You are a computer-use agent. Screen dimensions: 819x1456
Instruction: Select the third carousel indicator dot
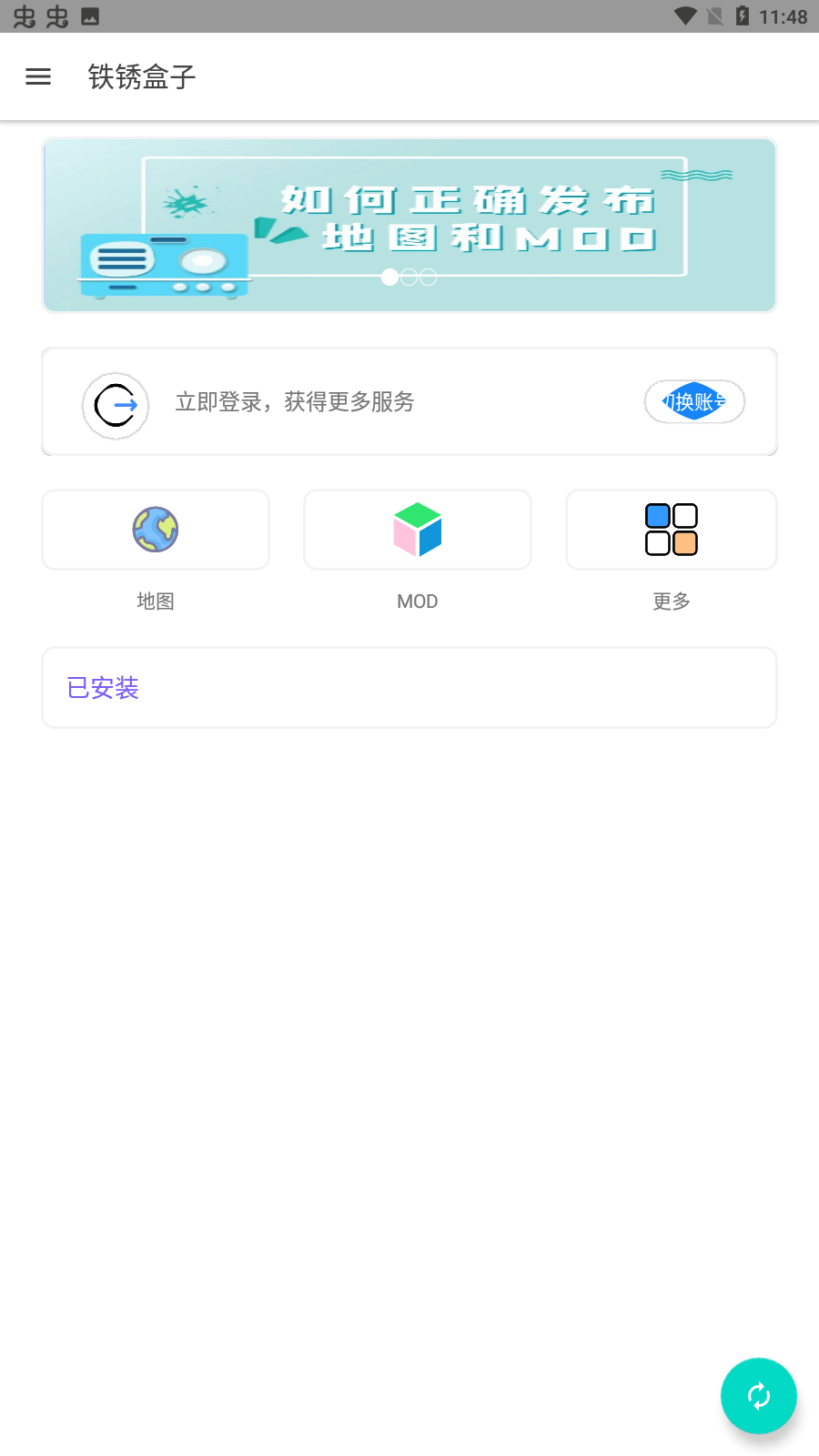click(427, 277)
